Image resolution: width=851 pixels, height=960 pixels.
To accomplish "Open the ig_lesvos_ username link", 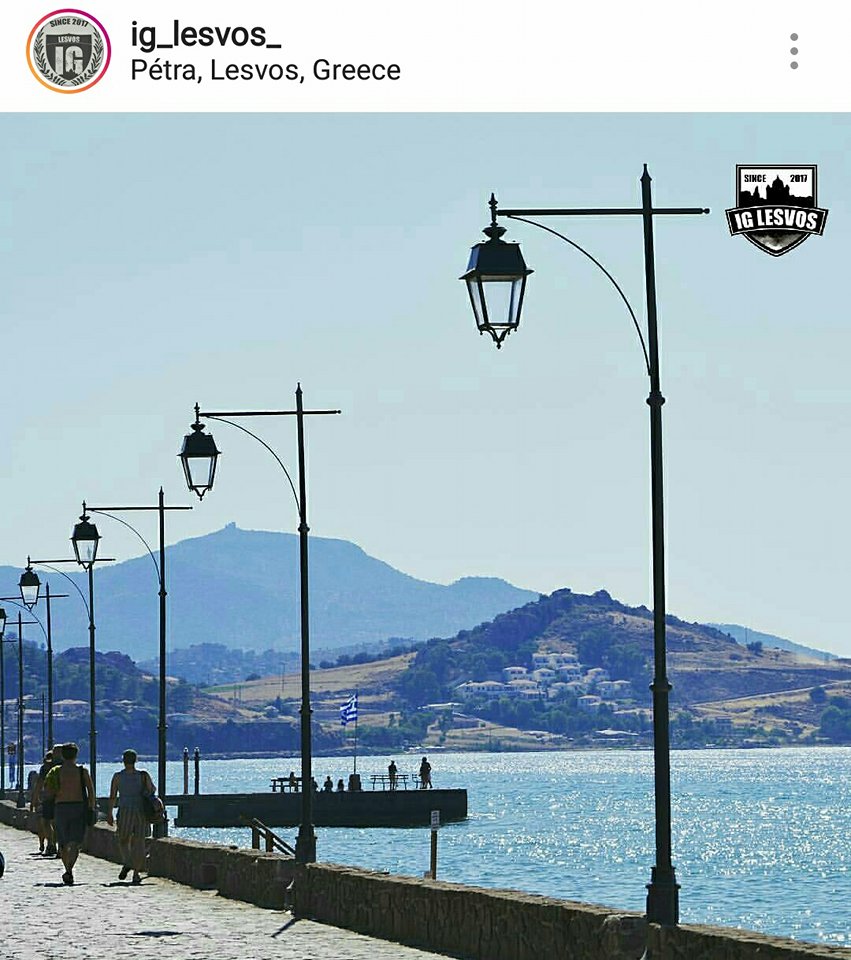I will tap(205, 34).
